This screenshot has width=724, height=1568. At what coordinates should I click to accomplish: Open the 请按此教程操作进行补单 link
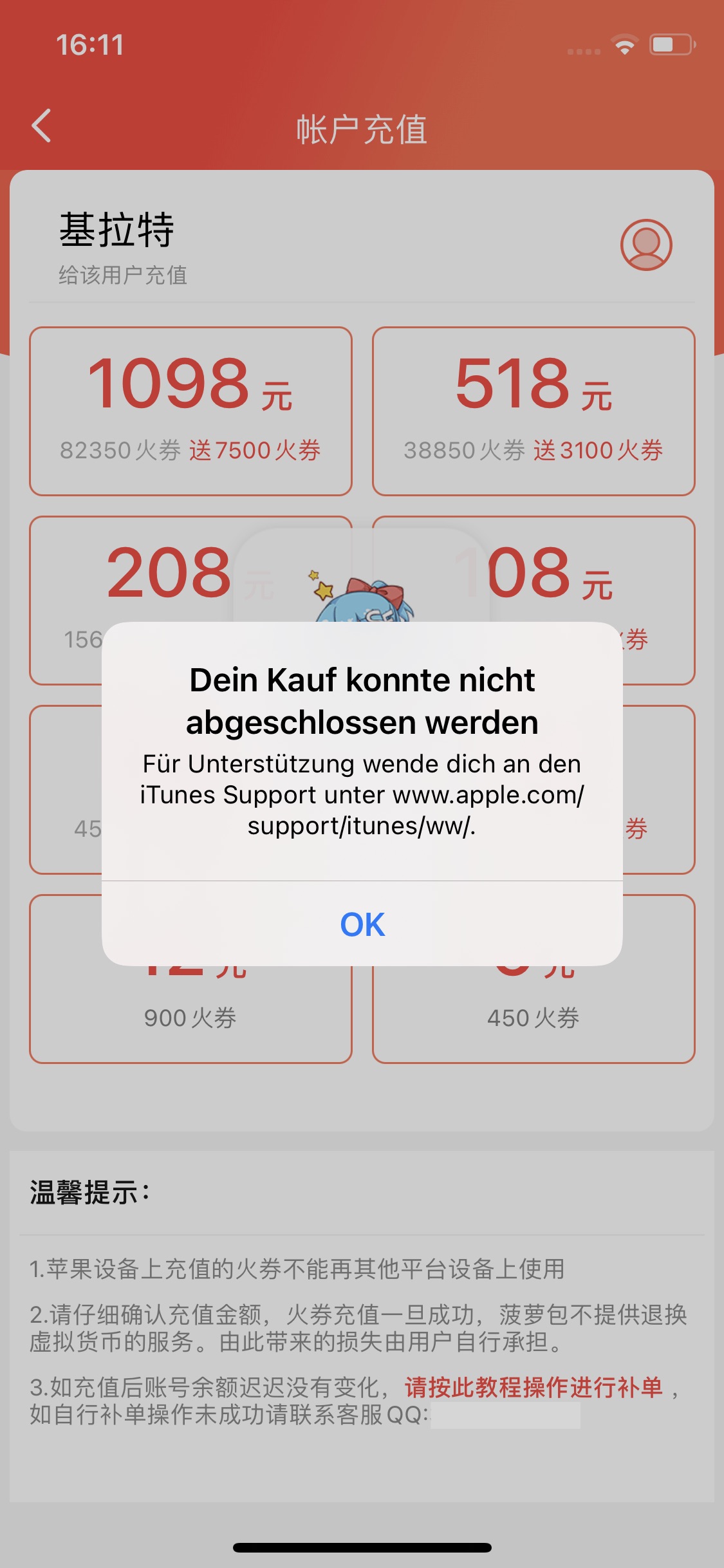(533, 1387)
